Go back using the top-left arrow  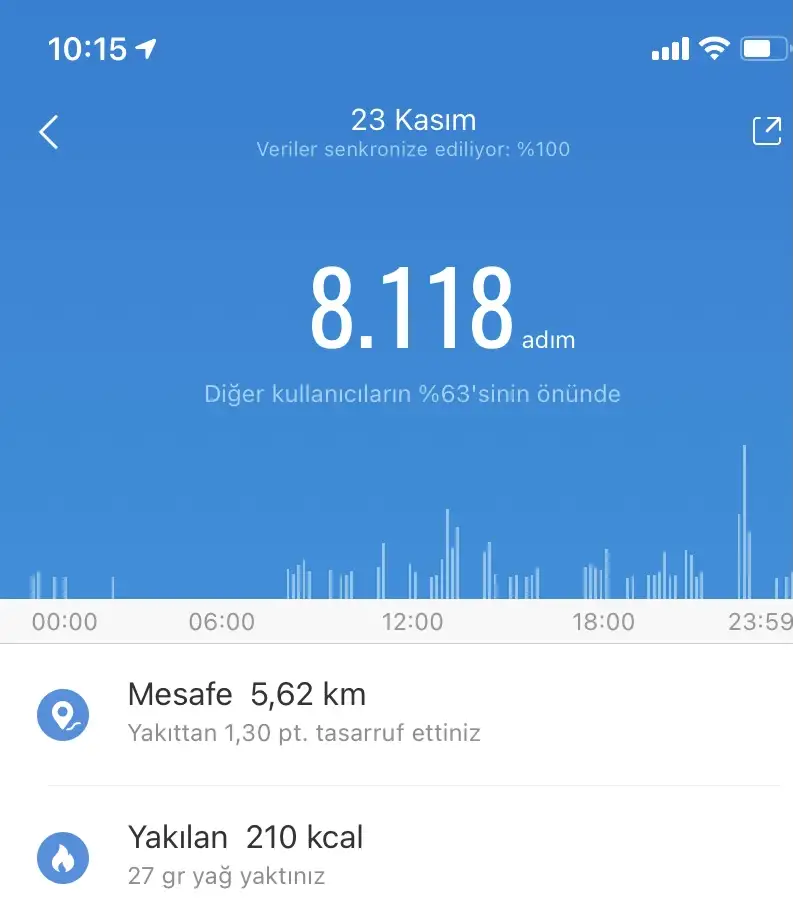(48, 132)
